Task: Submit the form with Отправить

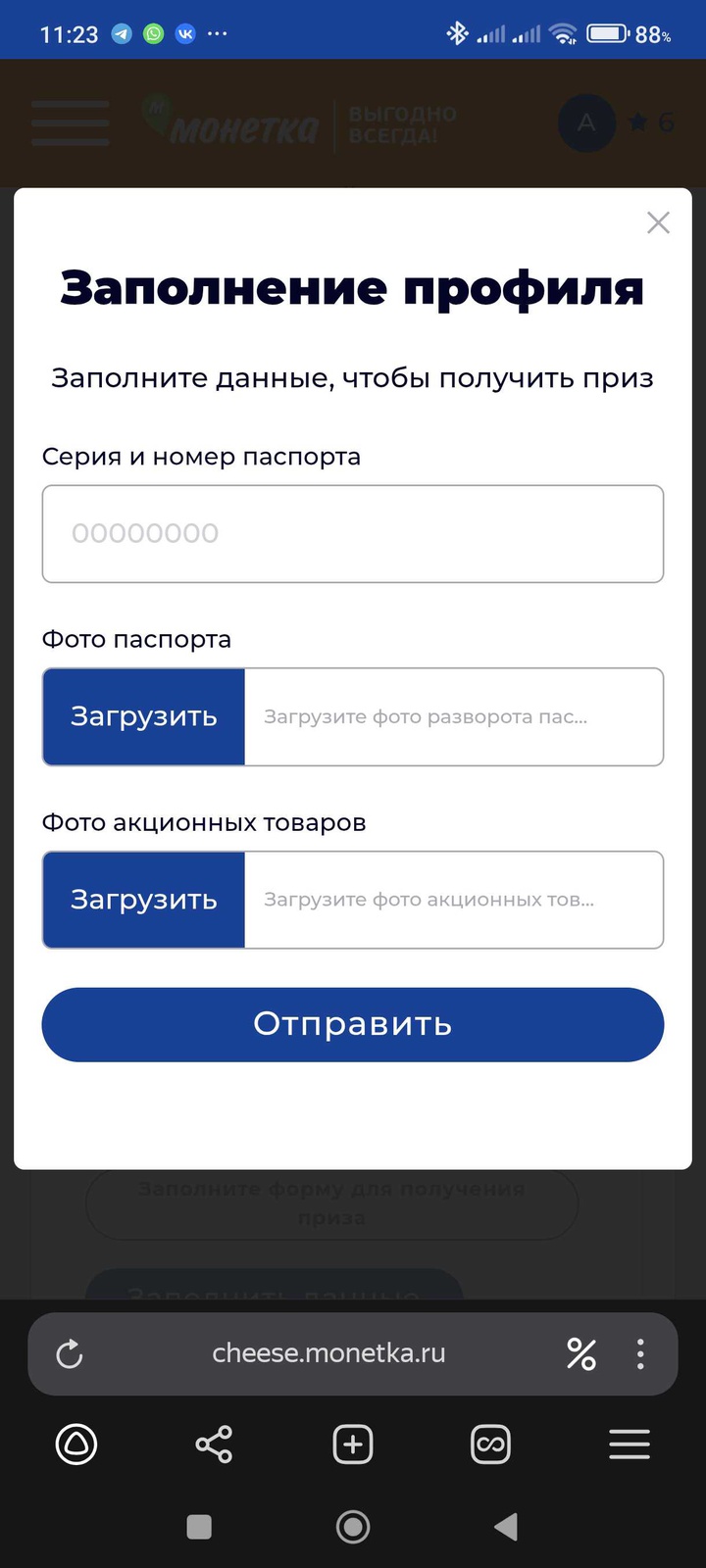Action: coord(353,1024)
